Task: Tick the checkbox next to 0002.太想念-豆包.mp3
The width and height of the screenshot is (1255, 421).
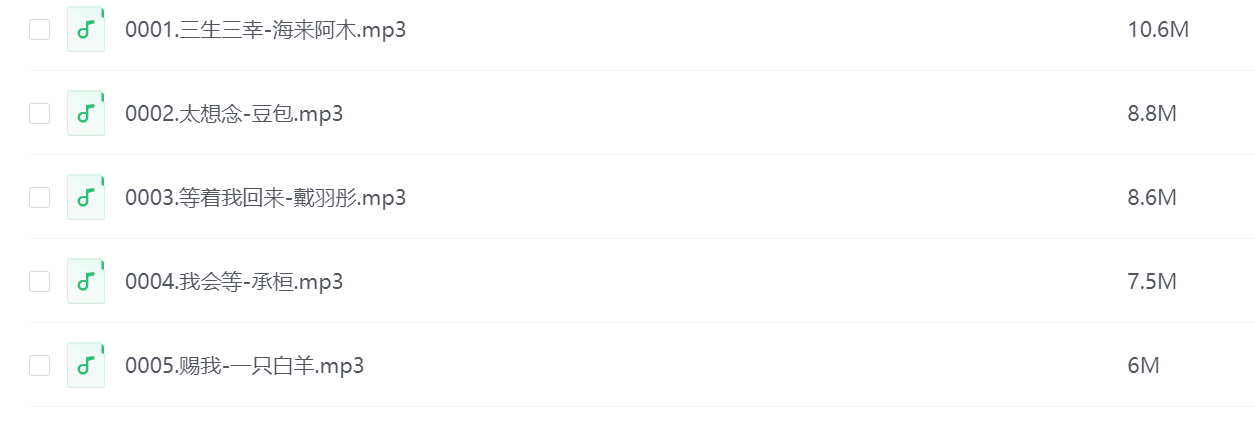Action: pos(39,114)
